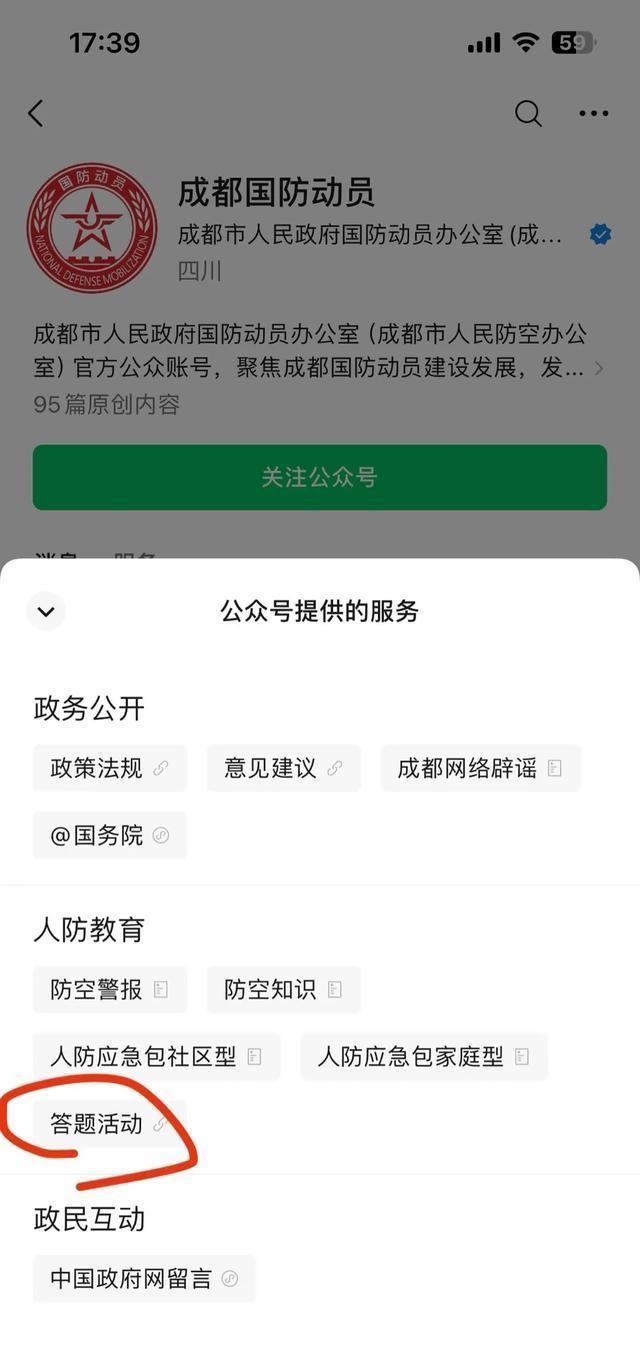Open the 答题活动 quiz link

[x=109, y=1124]
